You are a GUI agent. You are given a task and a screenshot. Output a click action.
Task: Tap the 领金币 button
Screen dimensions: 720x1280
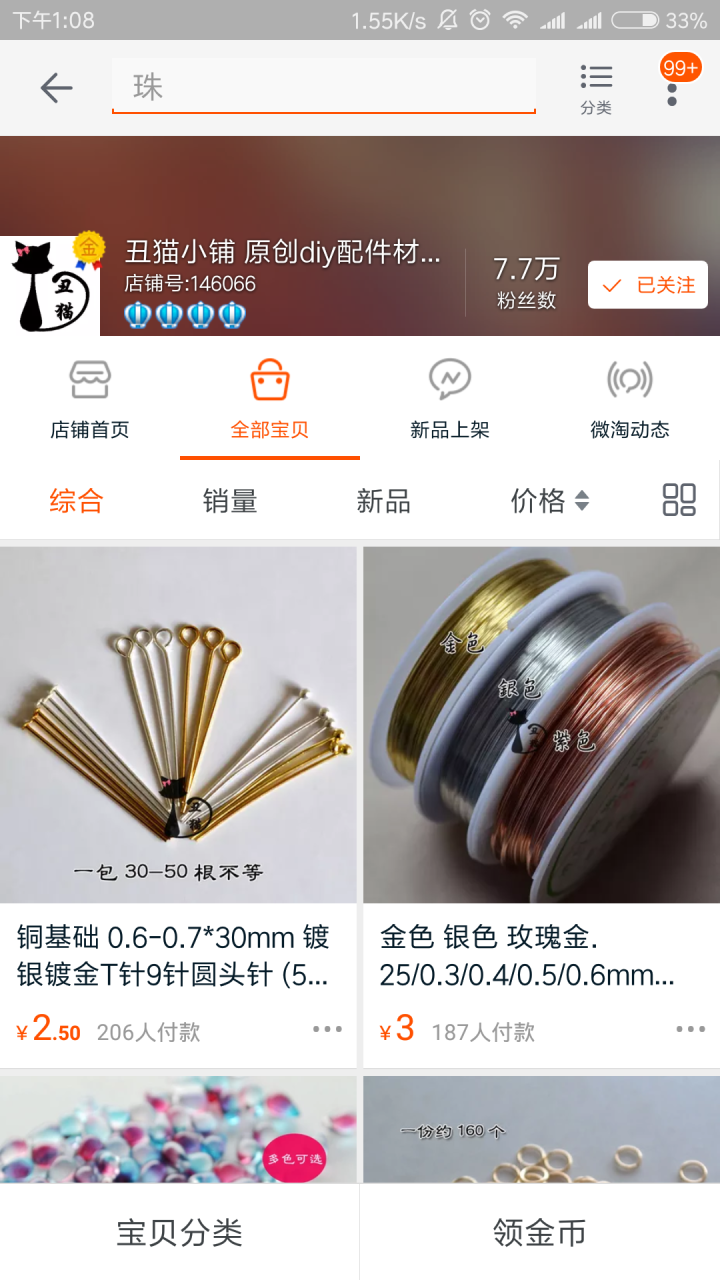(x=540, y=1232)
